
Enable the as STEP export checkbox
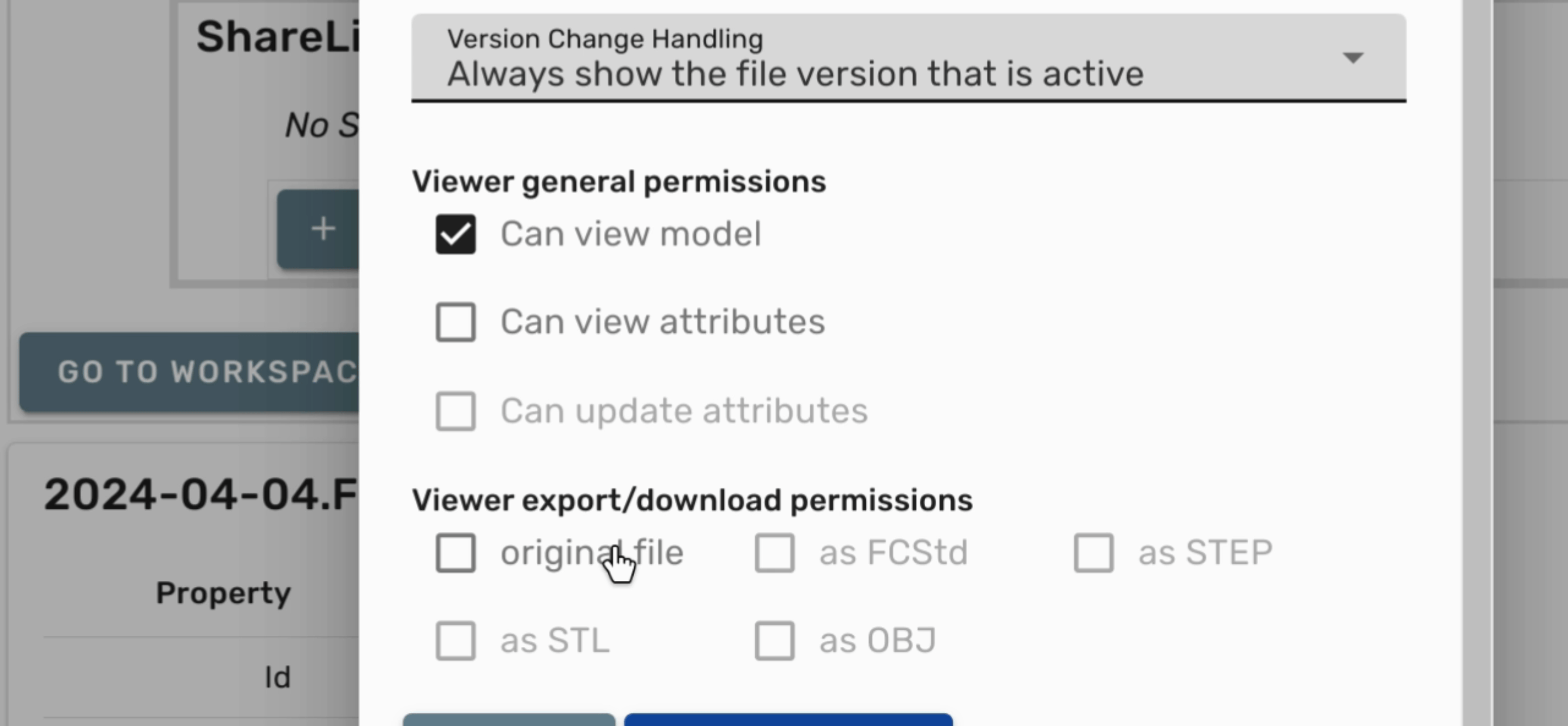point(1093,553)
